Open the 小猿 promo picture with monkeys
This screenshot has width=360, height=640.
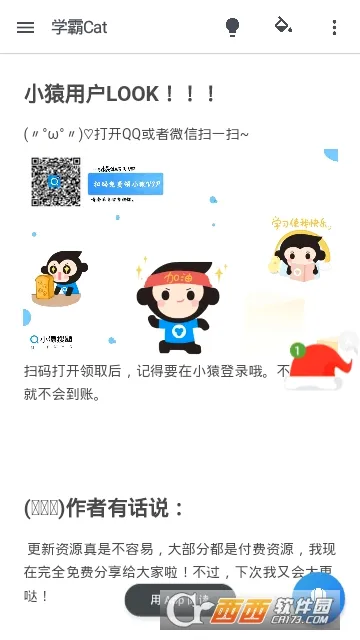(x=181, y=253)
